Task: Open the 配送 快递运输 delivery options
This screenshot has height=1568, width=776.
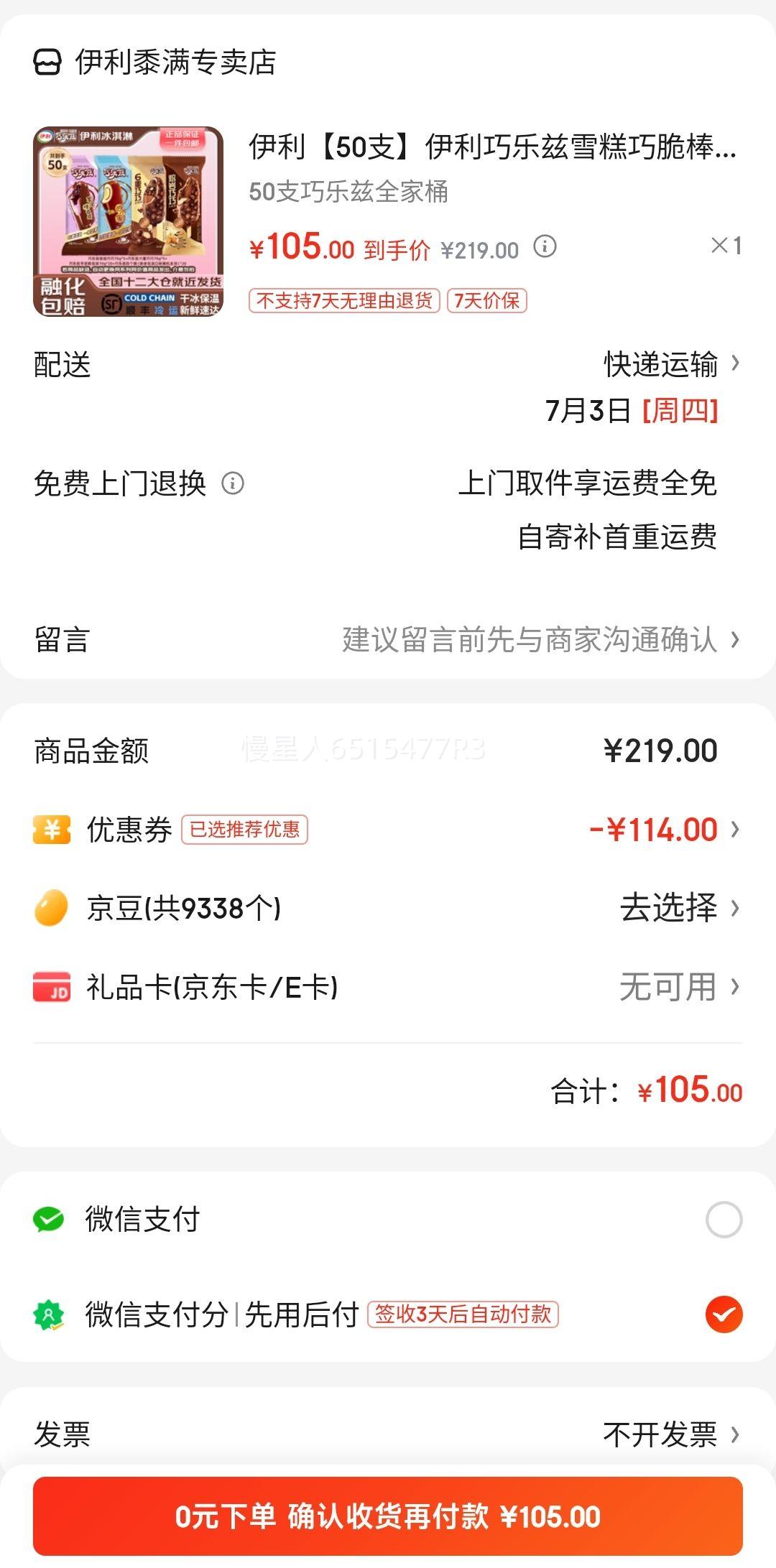Action: coord(388,365)
